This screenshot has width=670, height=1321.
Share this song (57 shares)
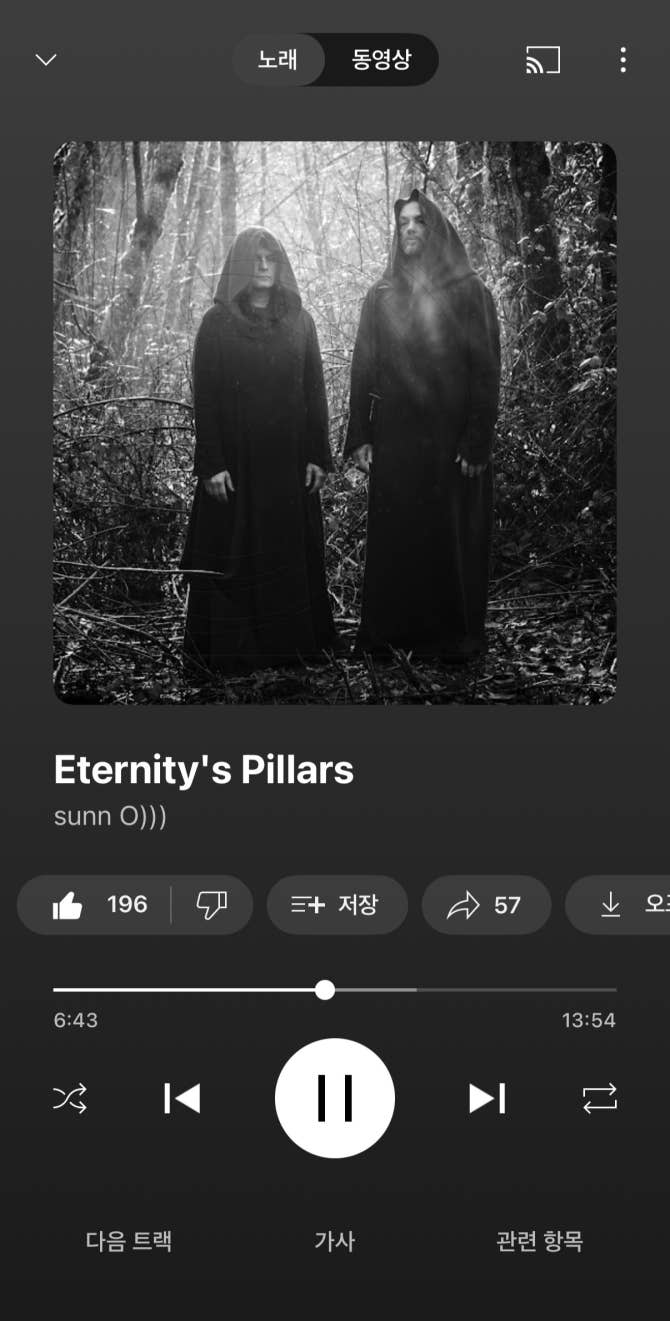point(485,905)
